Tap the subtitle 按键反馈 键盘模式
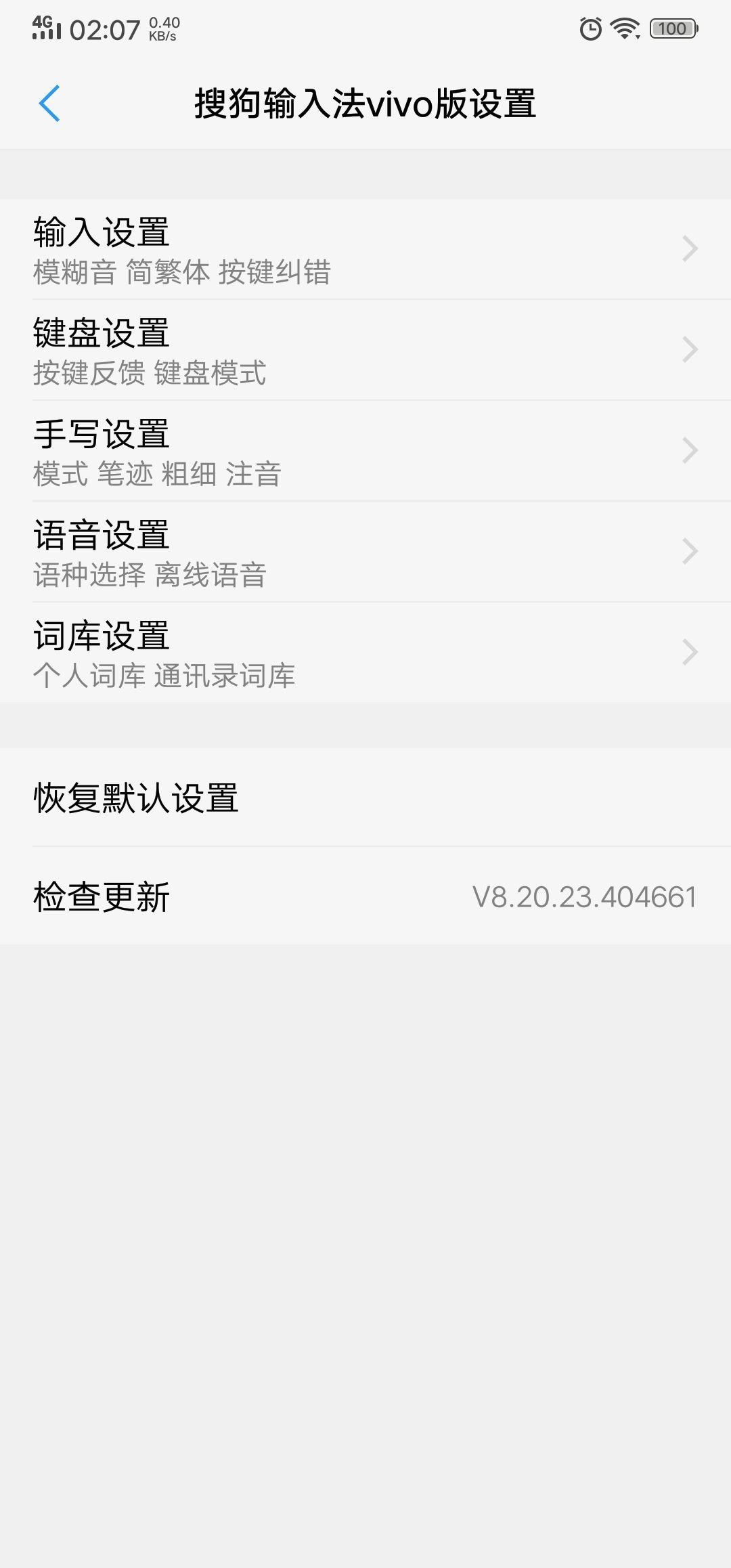This screenshot has height=1568, width=731. 150,373
